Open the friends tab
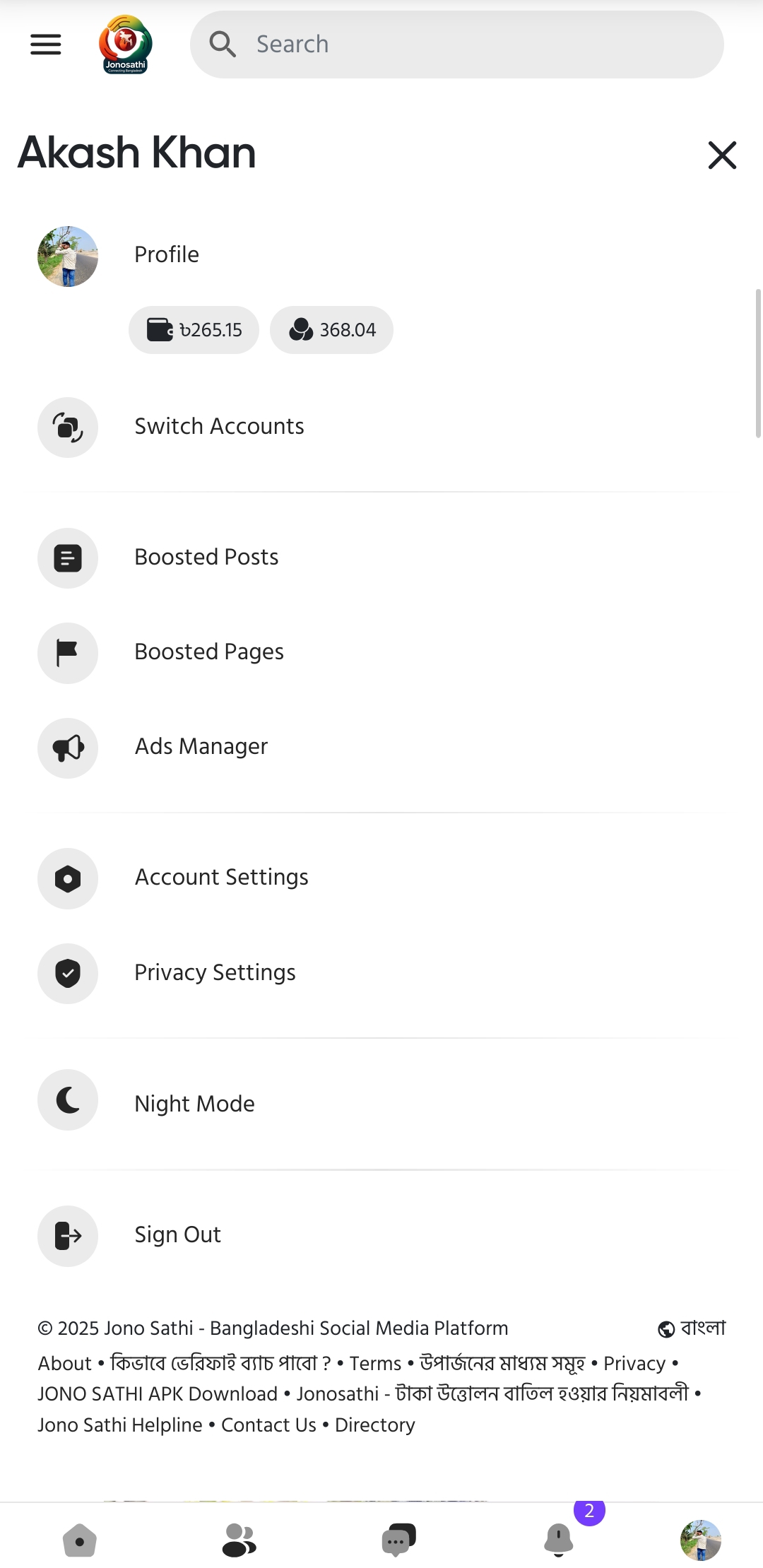 click(239, 1540)
